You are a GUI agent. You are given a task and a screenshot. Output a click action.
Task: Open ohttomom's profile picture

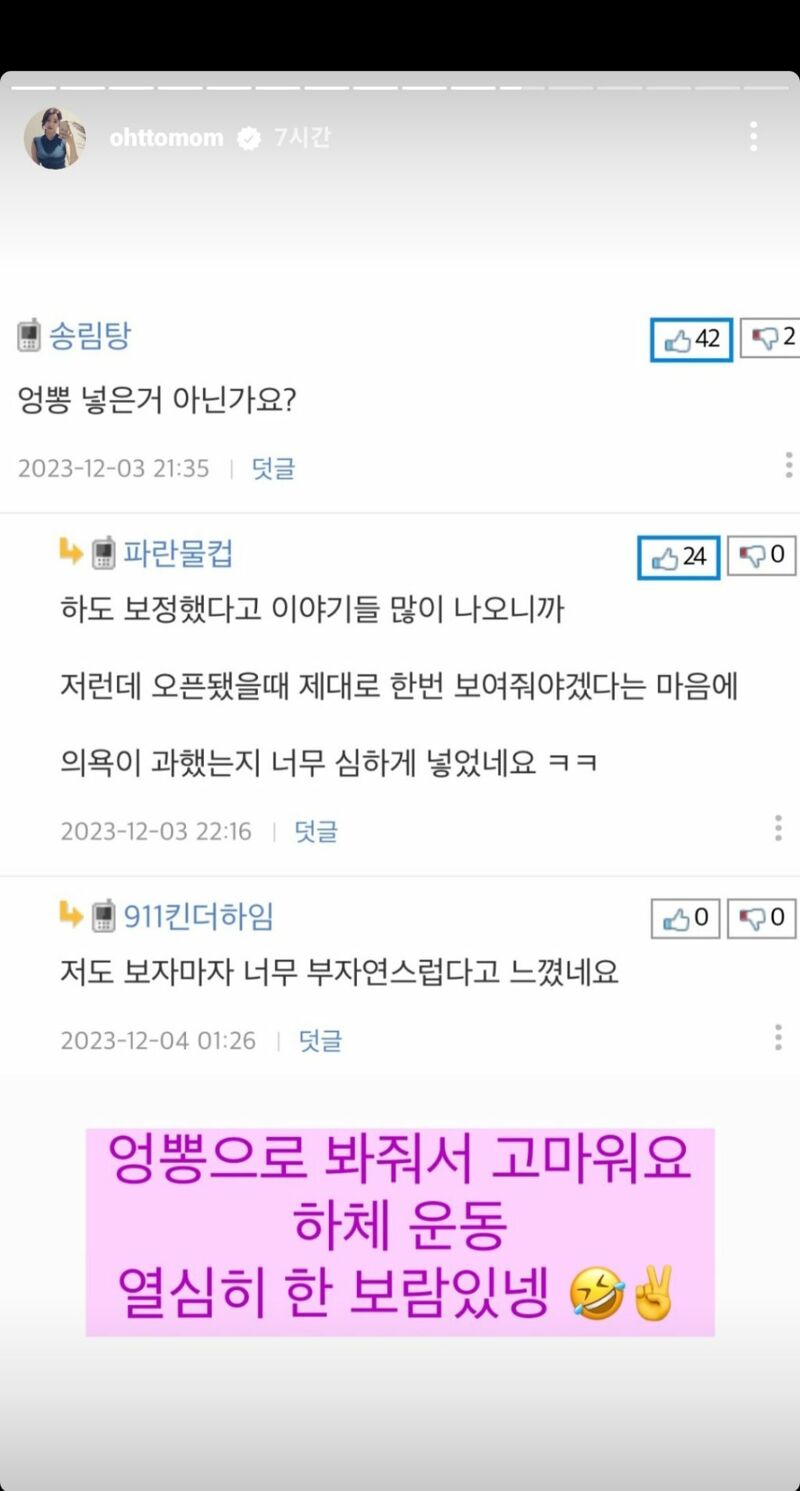tap(54, 138)
